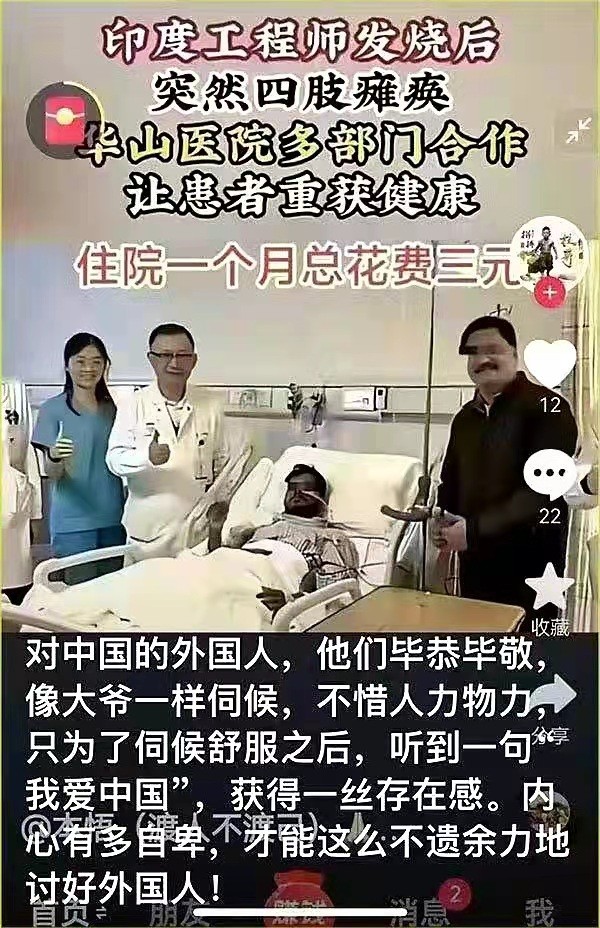Switch to the 我 profile tab
600x928 pixels.
coord(538,912)
